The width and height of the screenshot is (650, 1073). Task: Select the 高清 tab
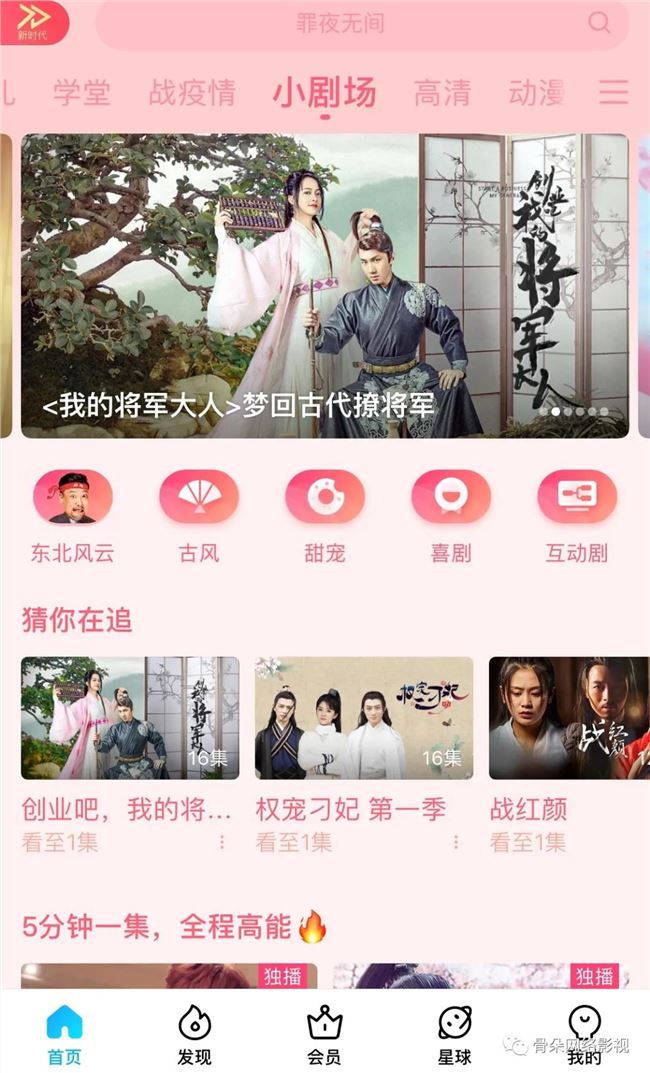coord(442,93)
